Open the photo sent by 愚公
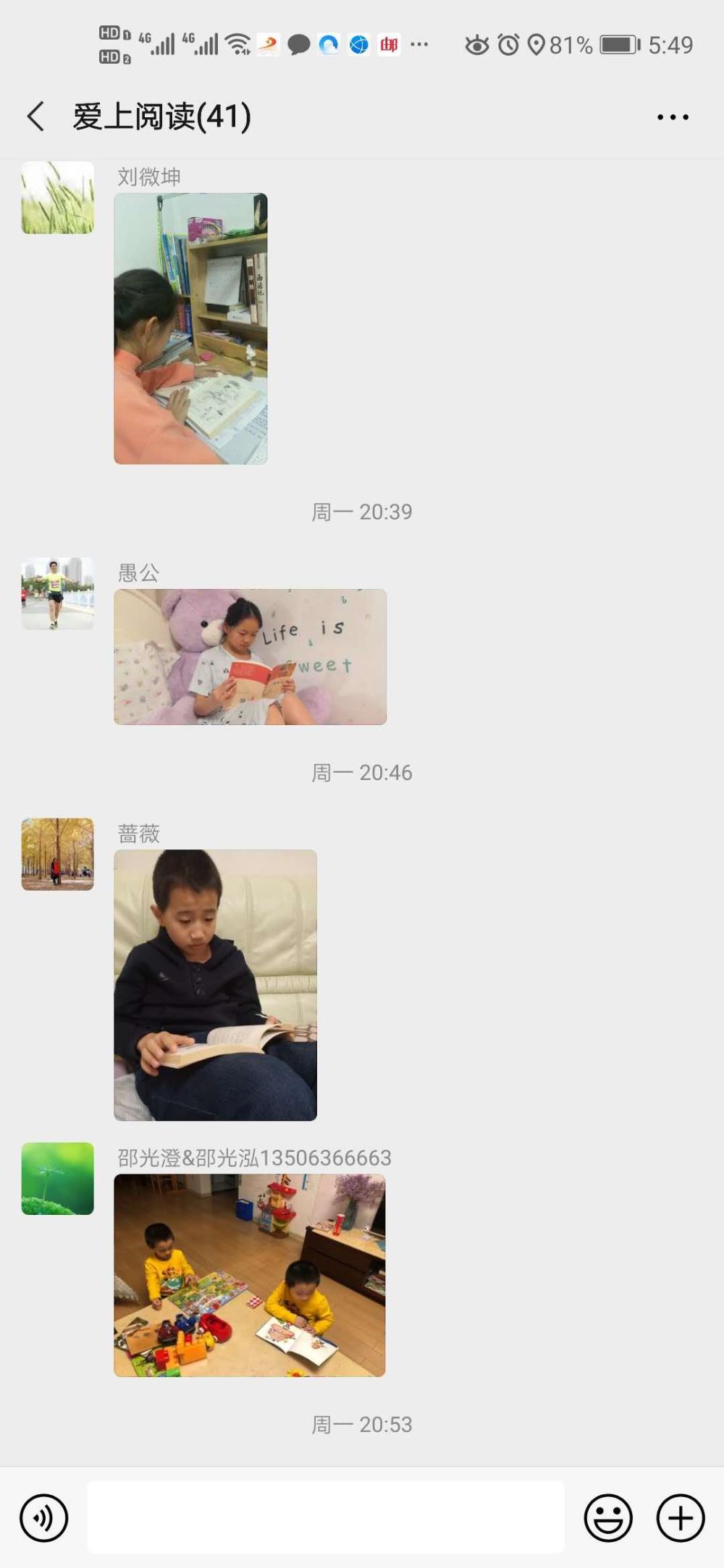This screenshot has height=1568, width=724. (250, 657)
